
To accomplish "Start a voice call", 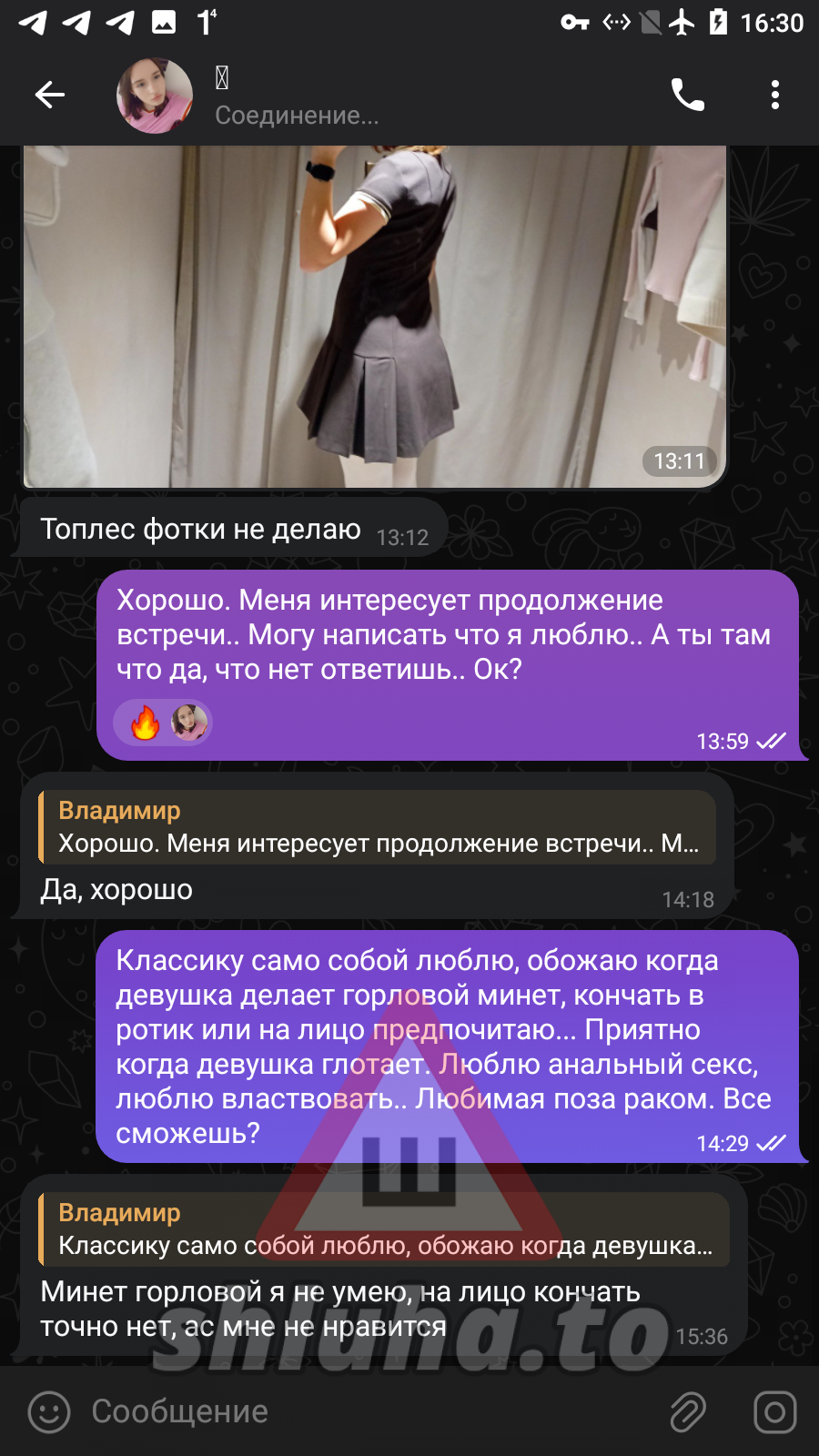I will 687,95.
